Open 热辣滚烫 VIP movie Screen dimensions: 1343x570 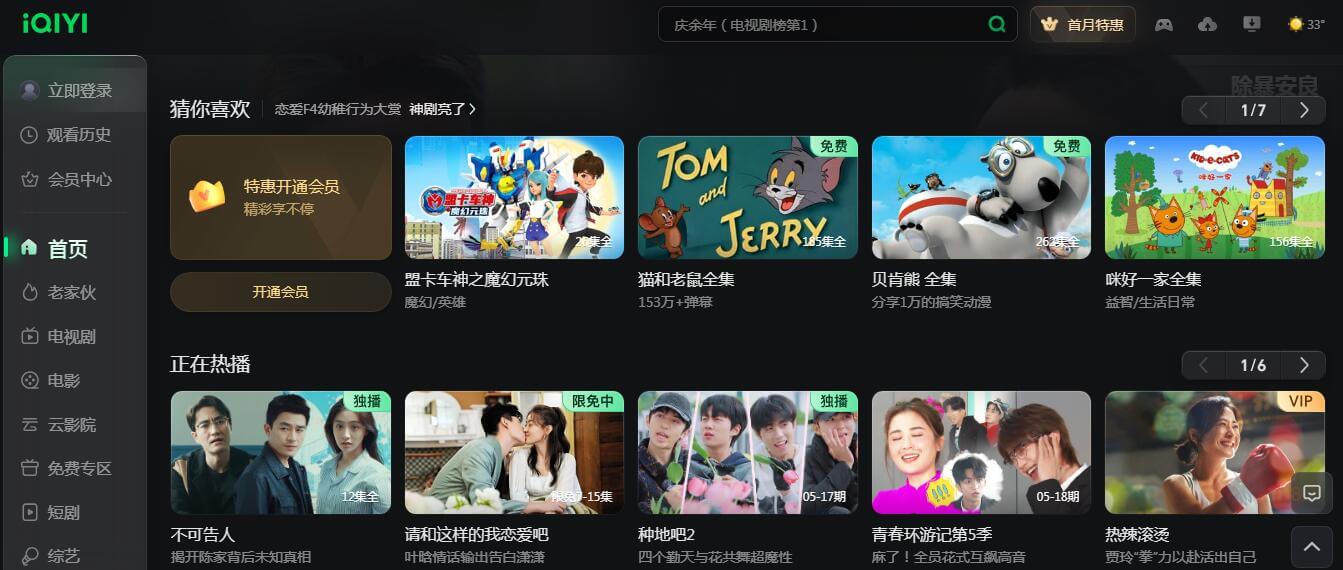pos(1214,452)
